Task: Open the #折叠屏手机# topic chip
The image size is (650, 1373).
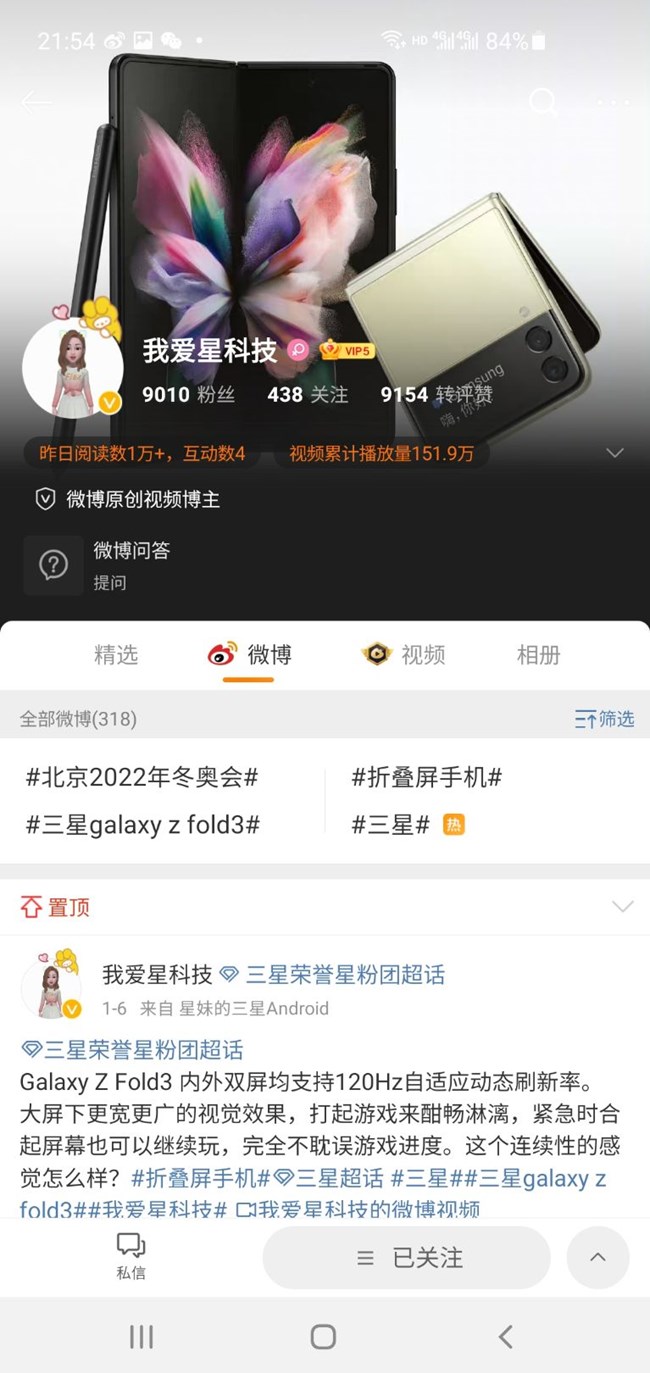Action: point(427,777)
